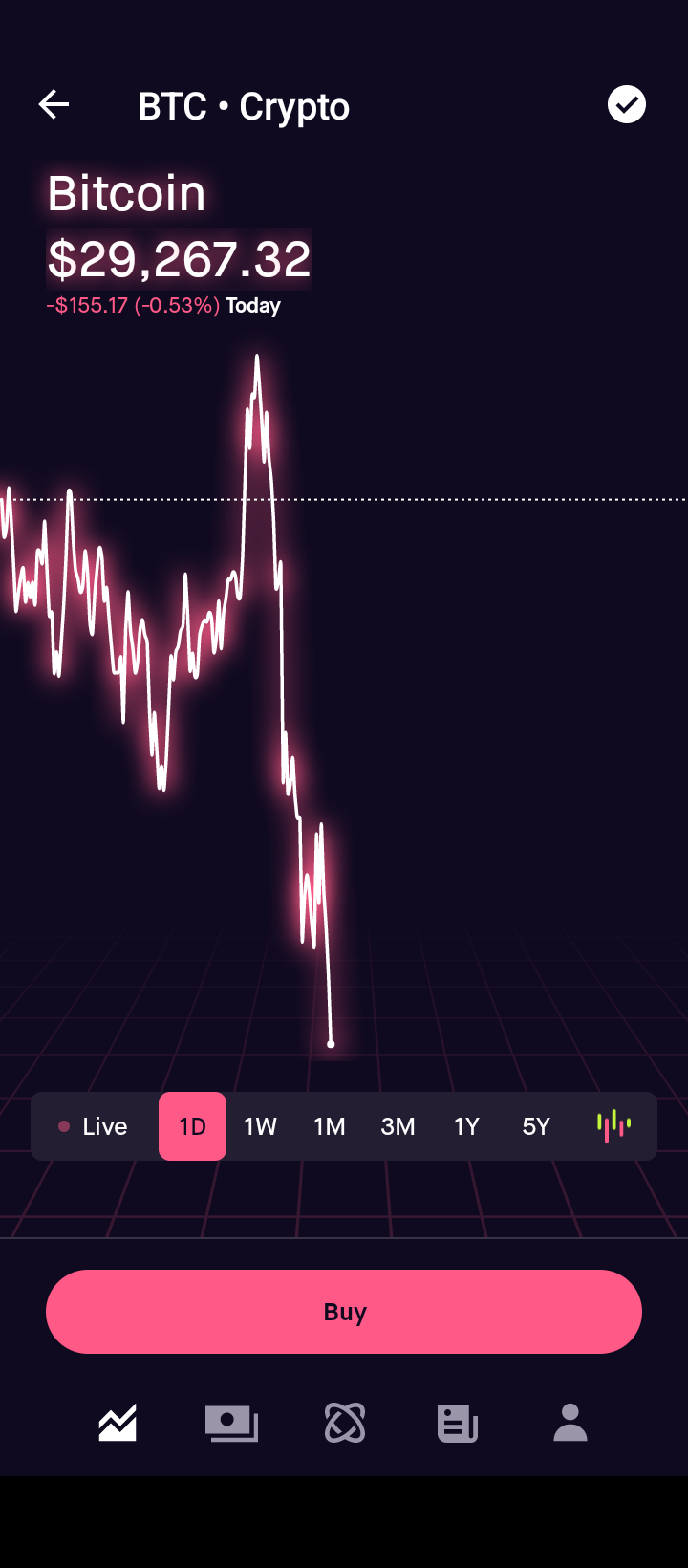The height and width of the screenshot is (1568, 688).
Task: Open the crypto tab in bottom bar
Action: (x=345, y=1423)
